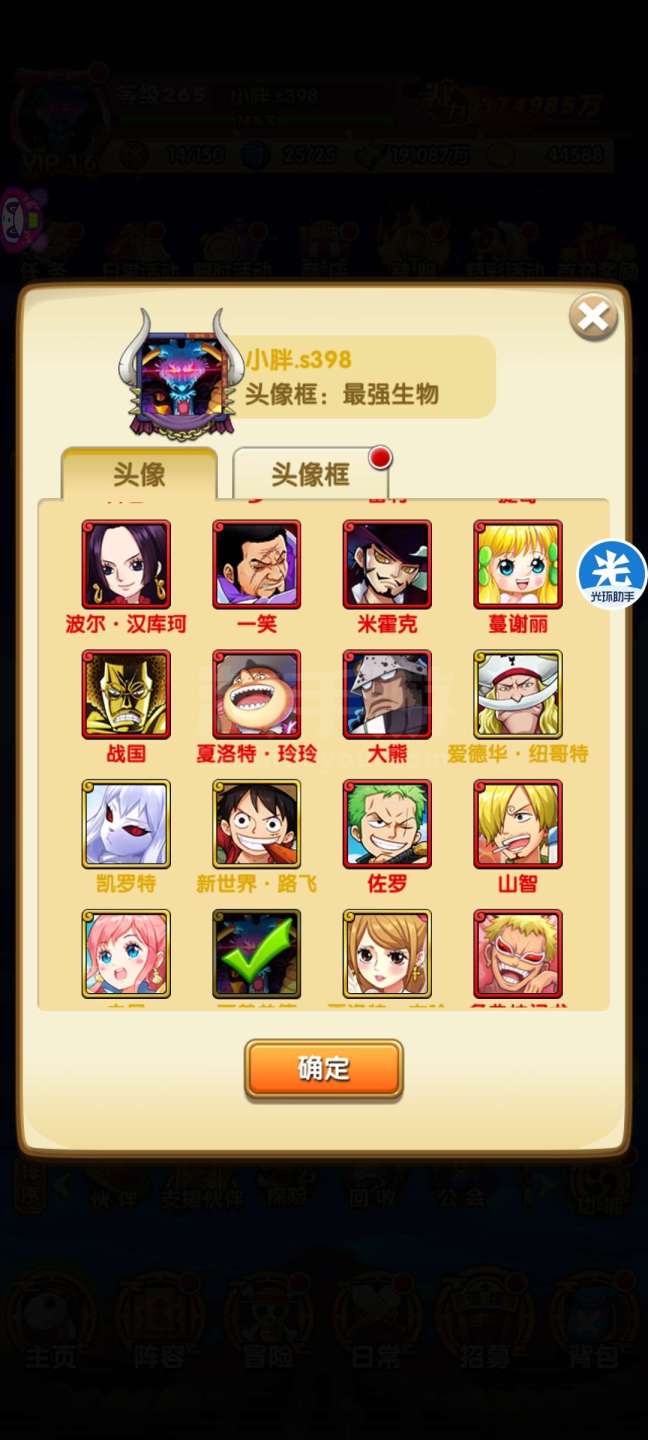Screen dimensions: 648x1440
Task: Pick the 一笑 avatar
Action: [257, 564]
